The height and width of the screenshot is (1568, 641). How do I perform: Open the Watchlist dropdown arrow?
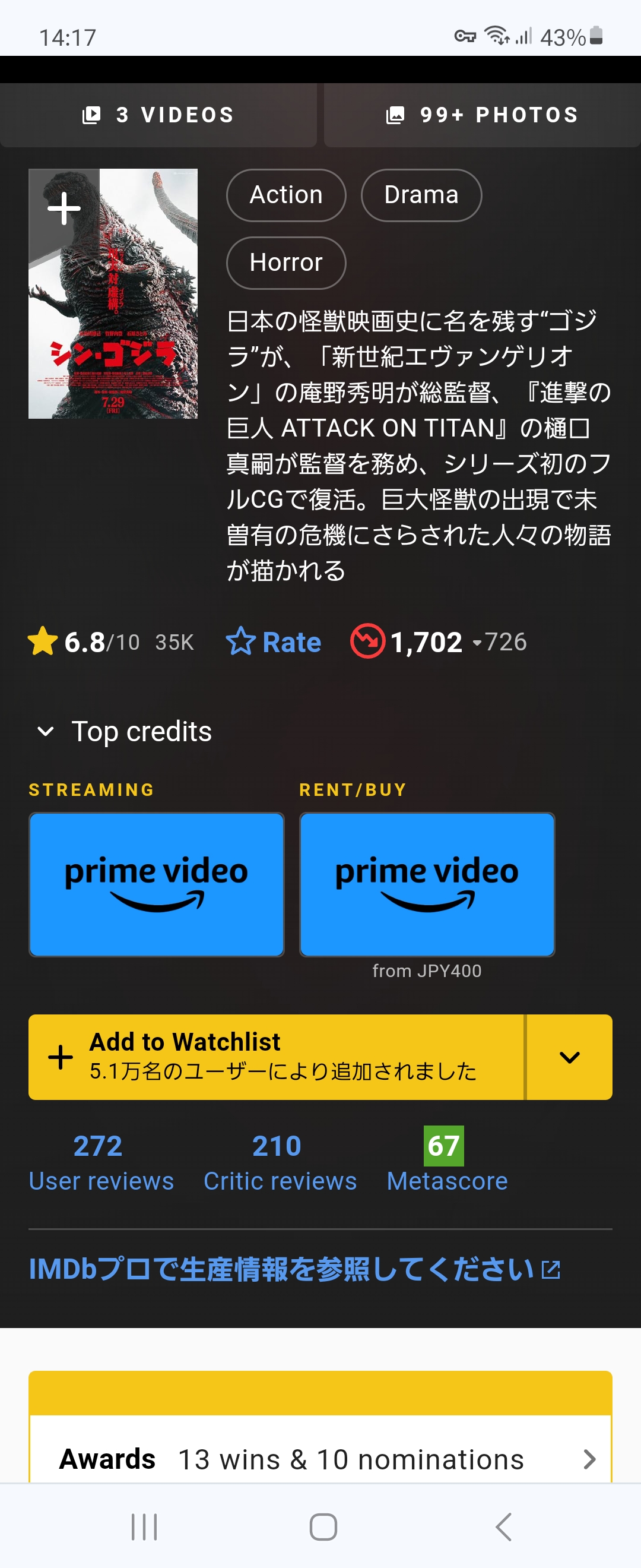click(x=569, y=1057)
